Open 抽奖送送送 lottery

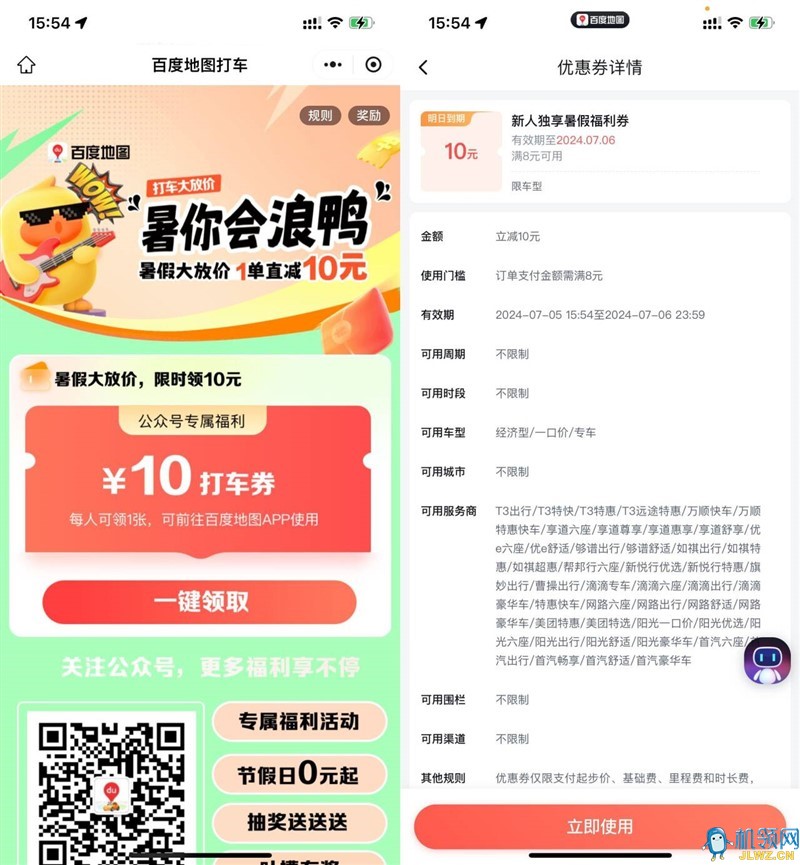(298, 822)
